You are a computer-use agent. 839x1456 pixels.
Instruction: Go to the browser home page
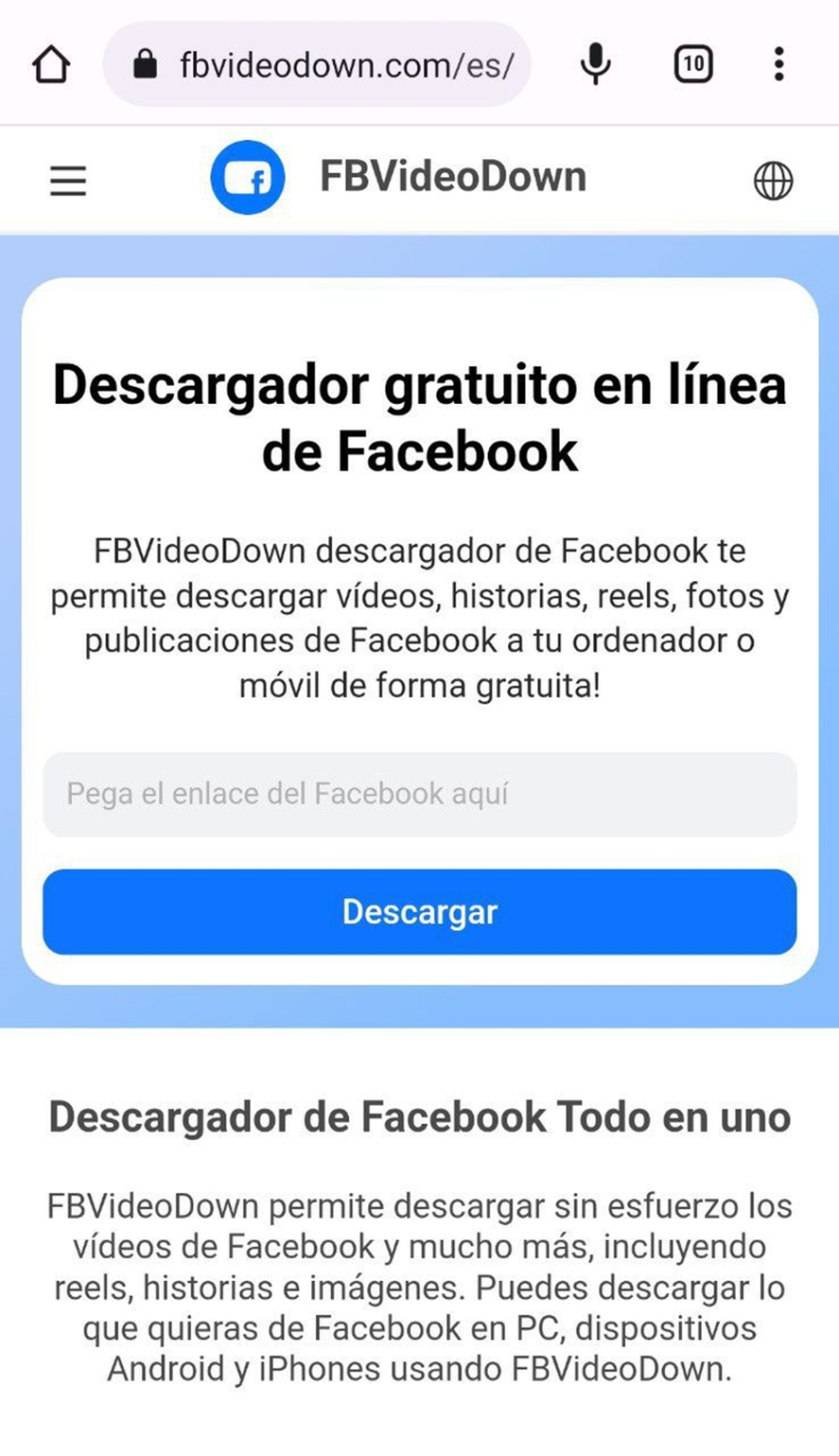click(x=51, y=65)
